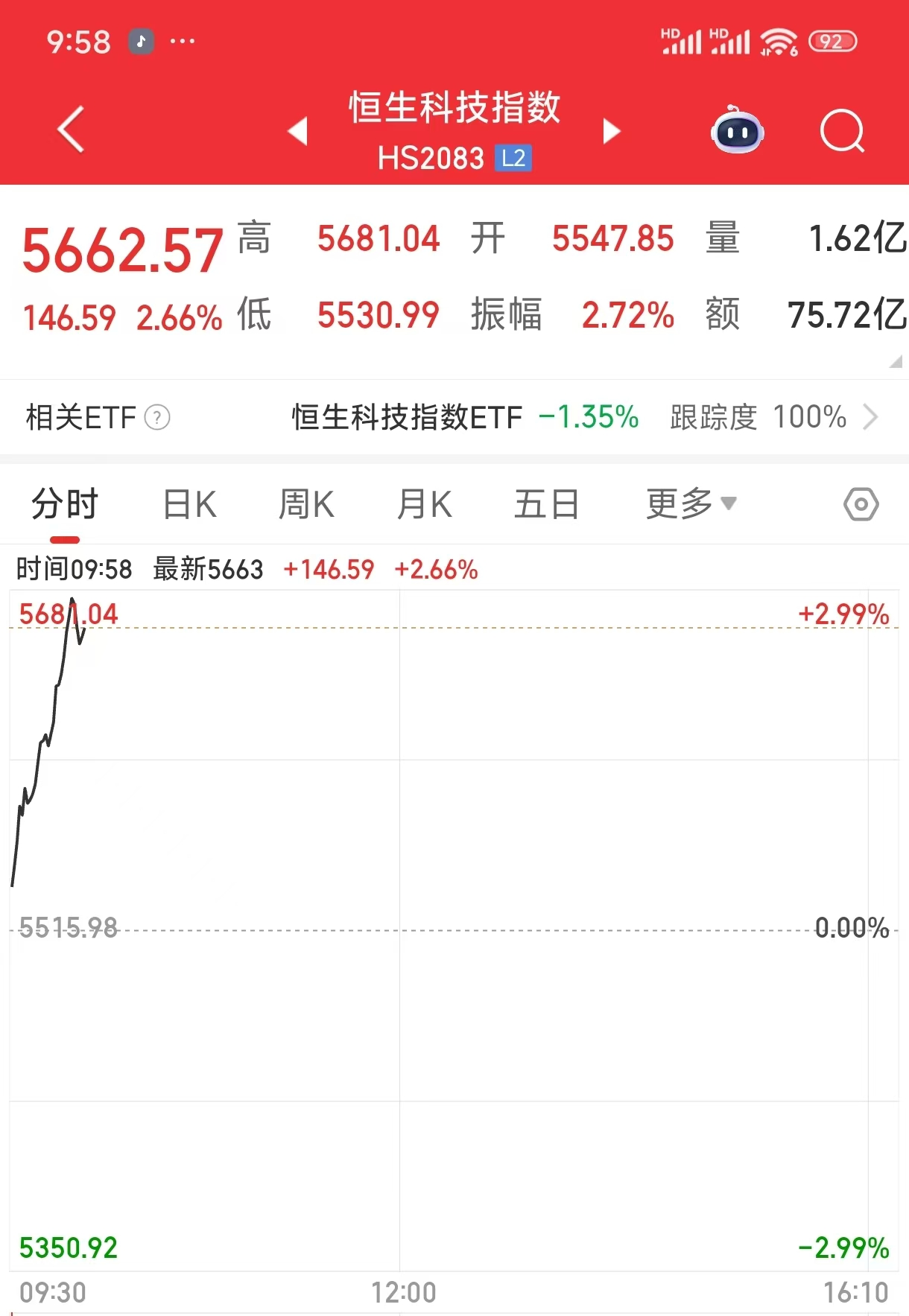Switch to the 五日 chart tab
This screenshot has width=909, height=1316.
(546, 505)
